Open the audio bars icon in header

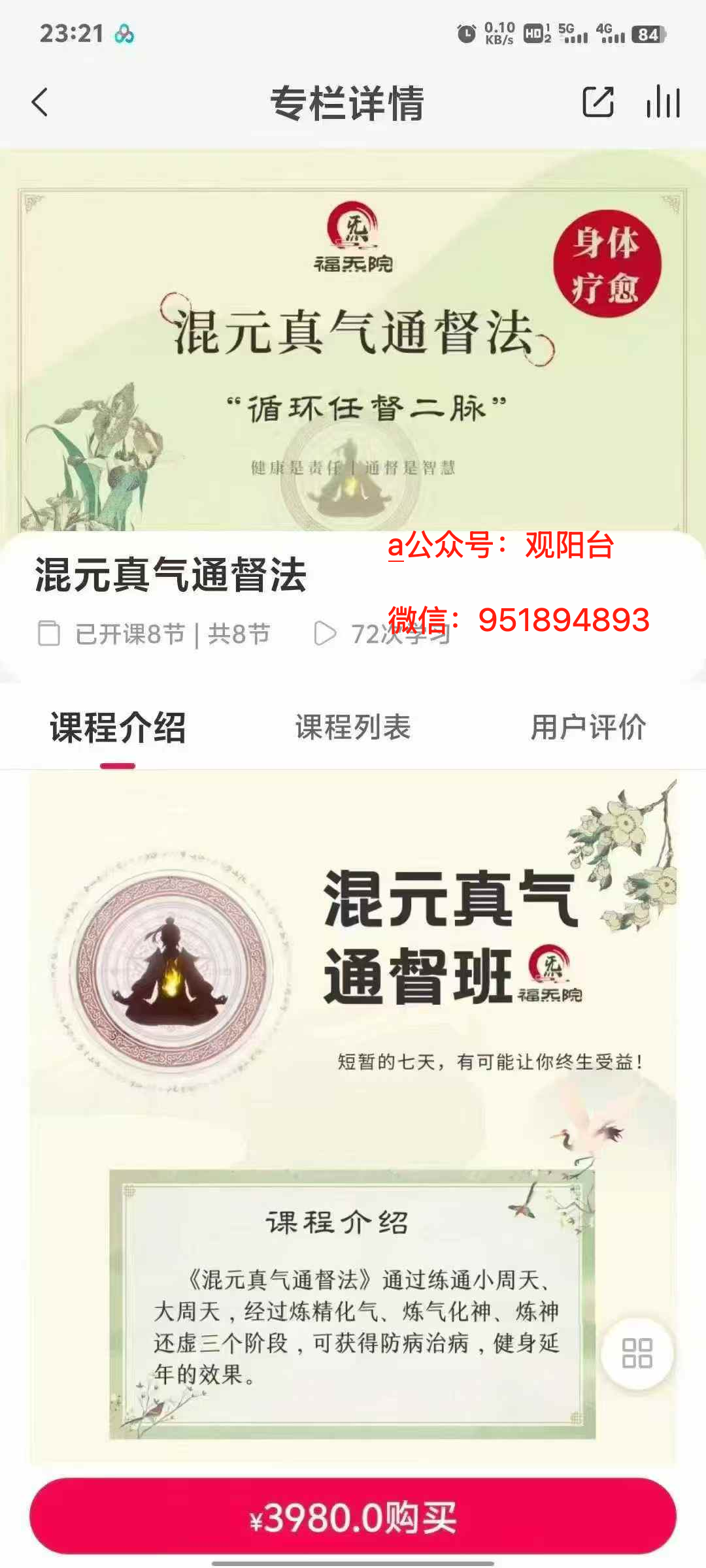point(663,103)
